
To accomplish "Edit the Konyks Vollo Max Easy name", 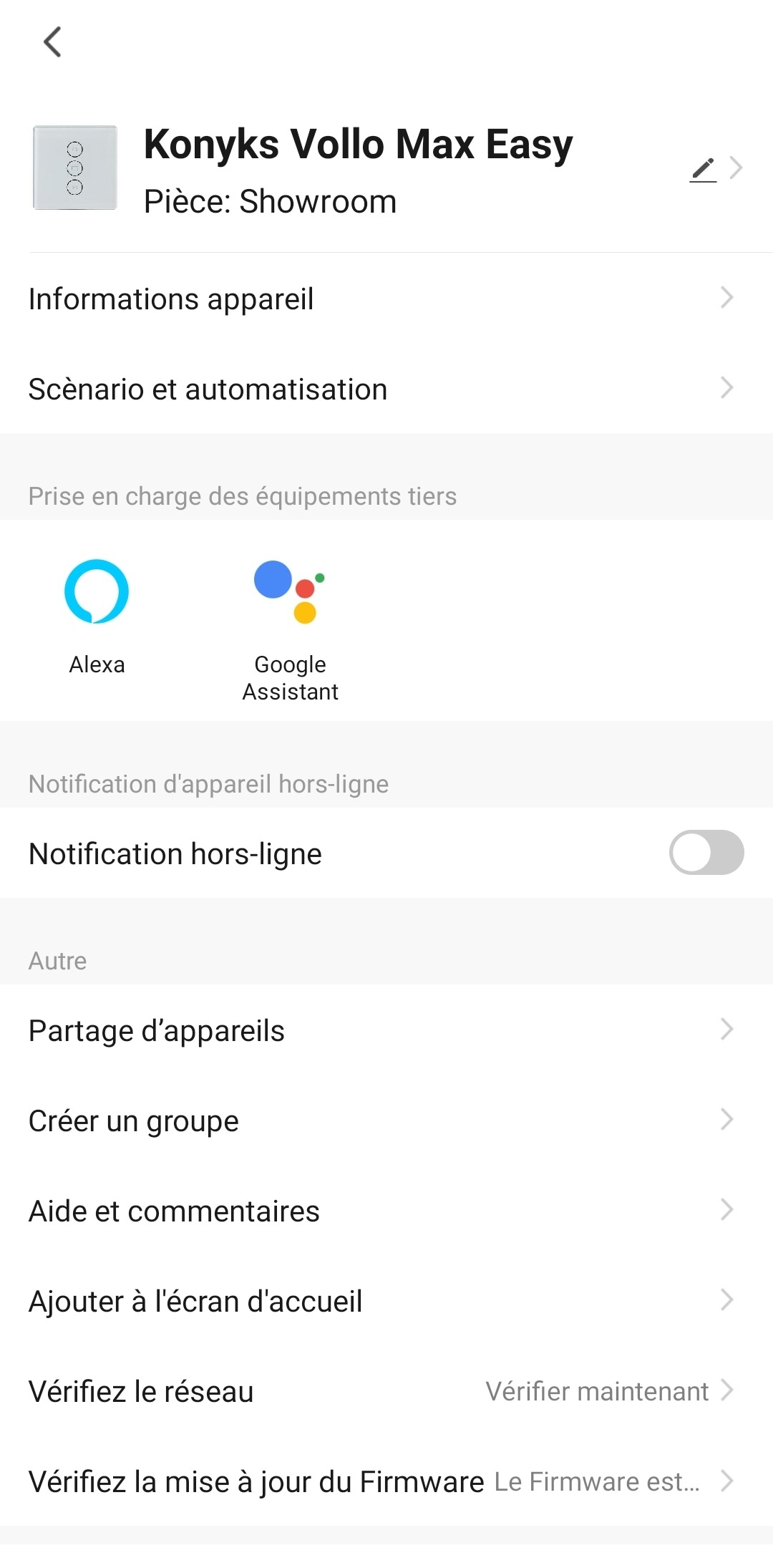I will [x=704, y=169].
